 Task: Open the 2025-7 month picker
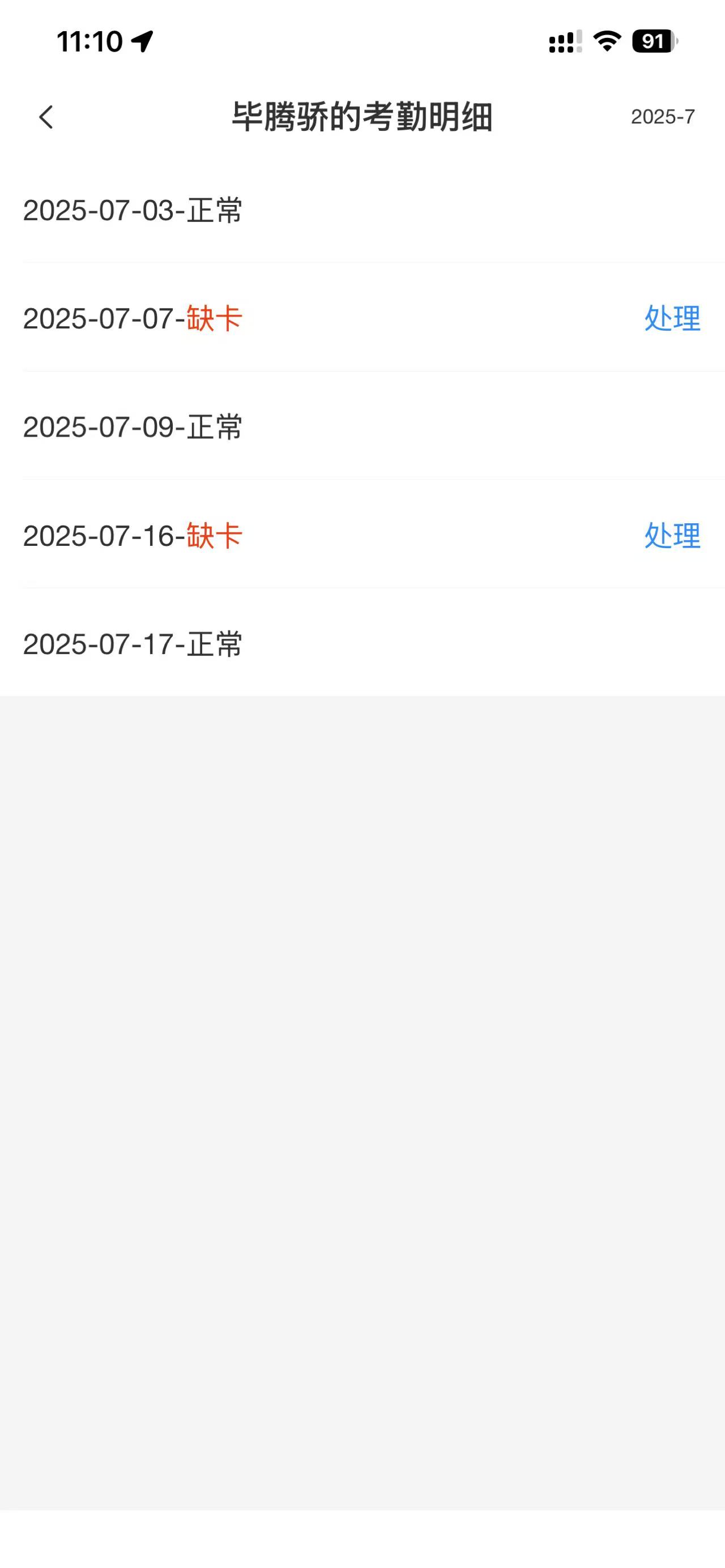[662, 117]
